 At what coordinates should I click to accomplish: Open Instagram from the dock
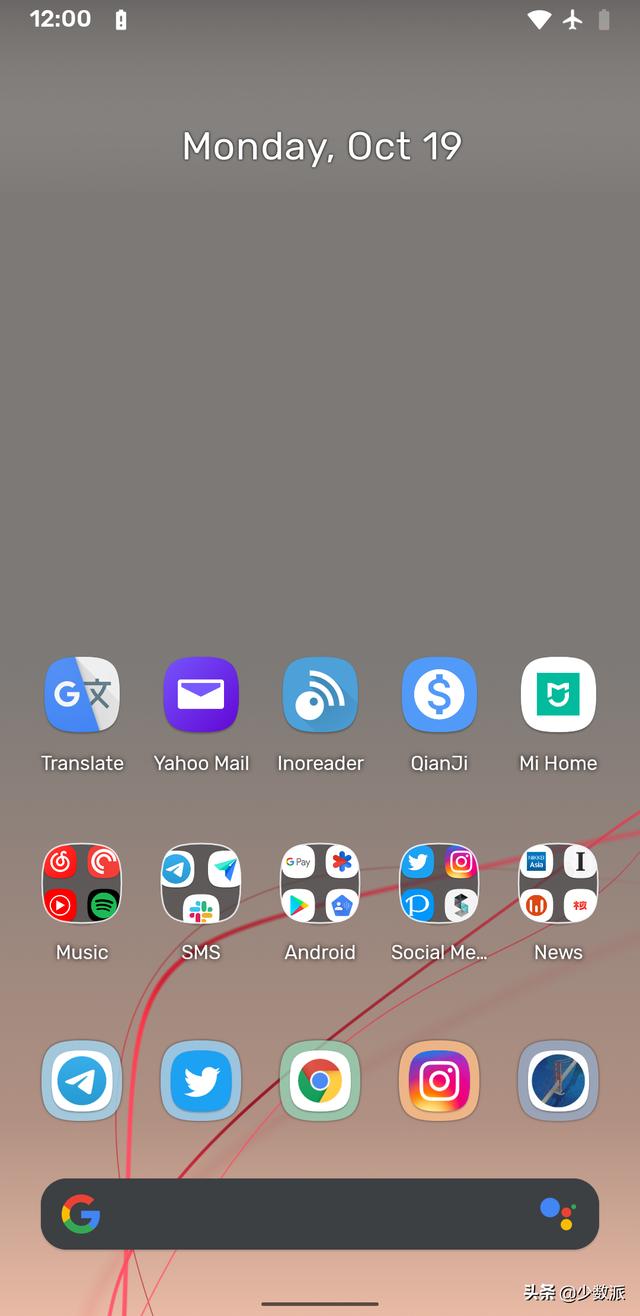pos(439,1080)
